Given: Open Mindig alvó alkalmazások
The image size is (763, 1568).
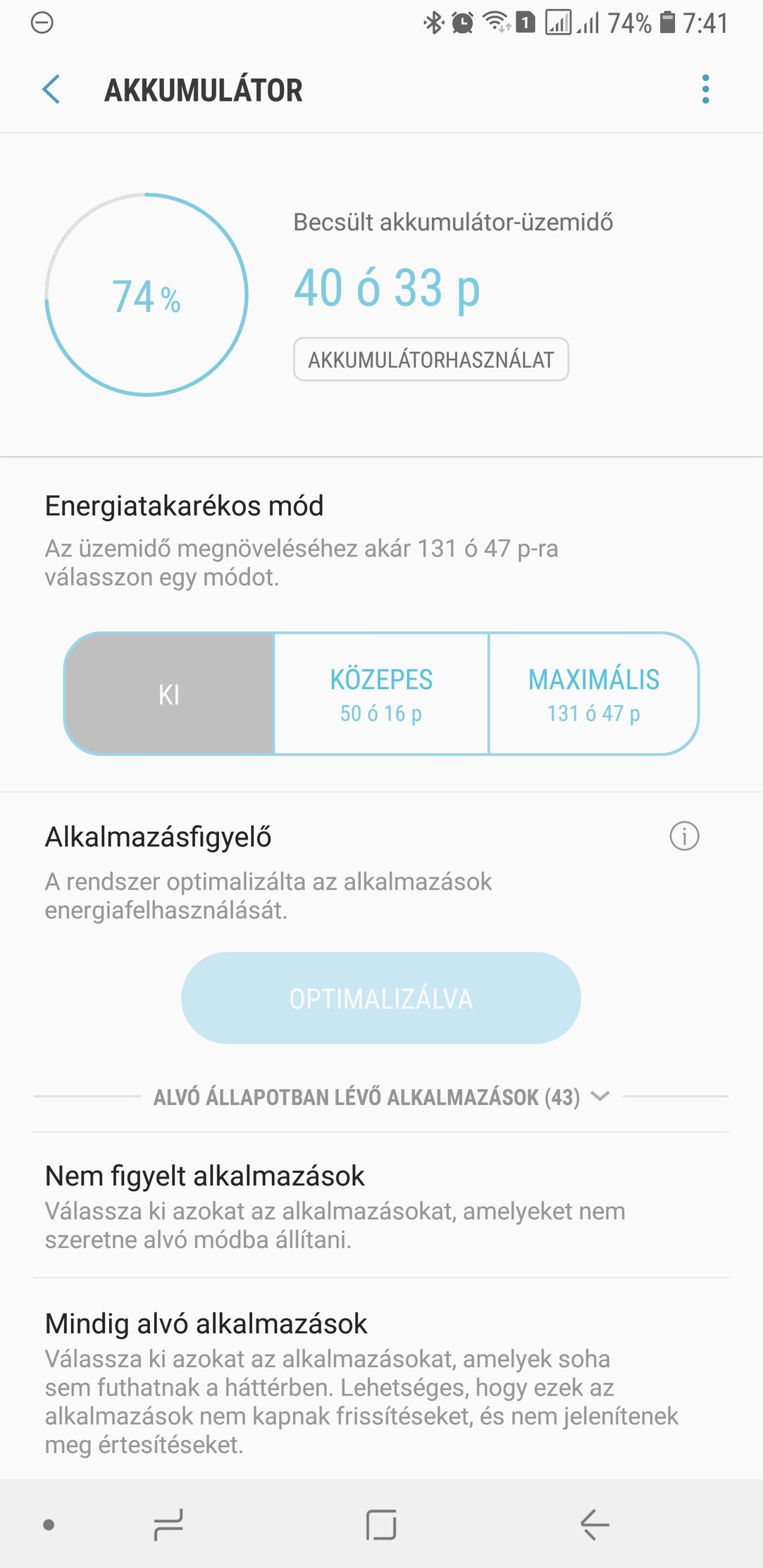Looking at the screenshot, I should point(381,1381).
